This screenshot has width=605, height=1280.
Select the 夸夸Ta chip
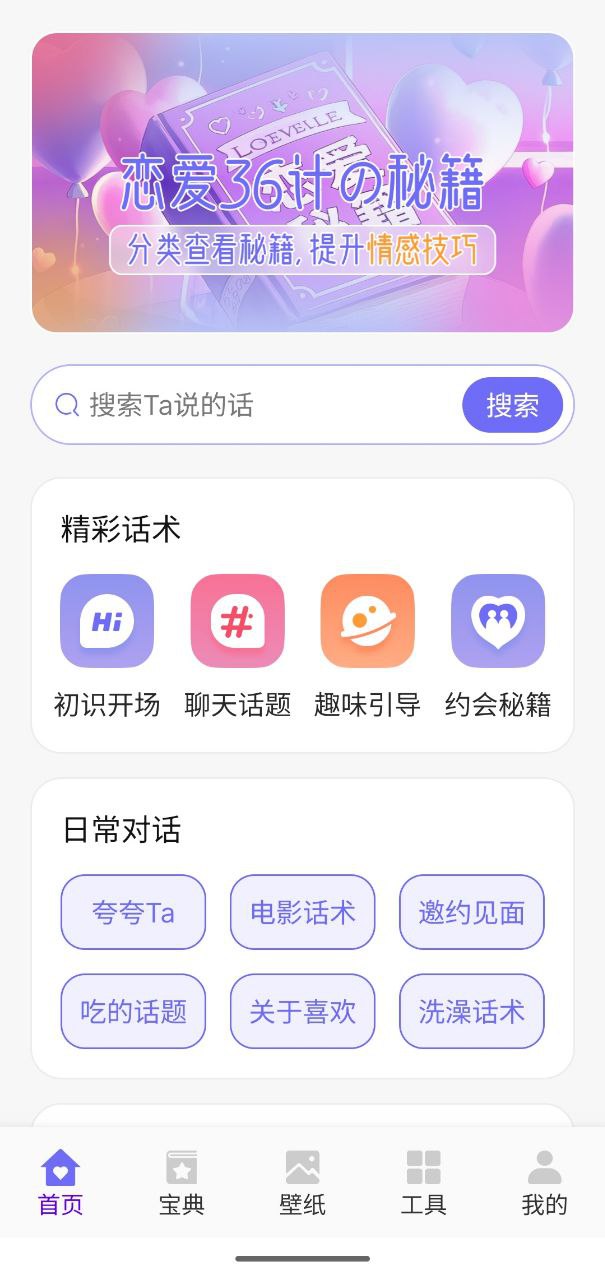[133, 912]
